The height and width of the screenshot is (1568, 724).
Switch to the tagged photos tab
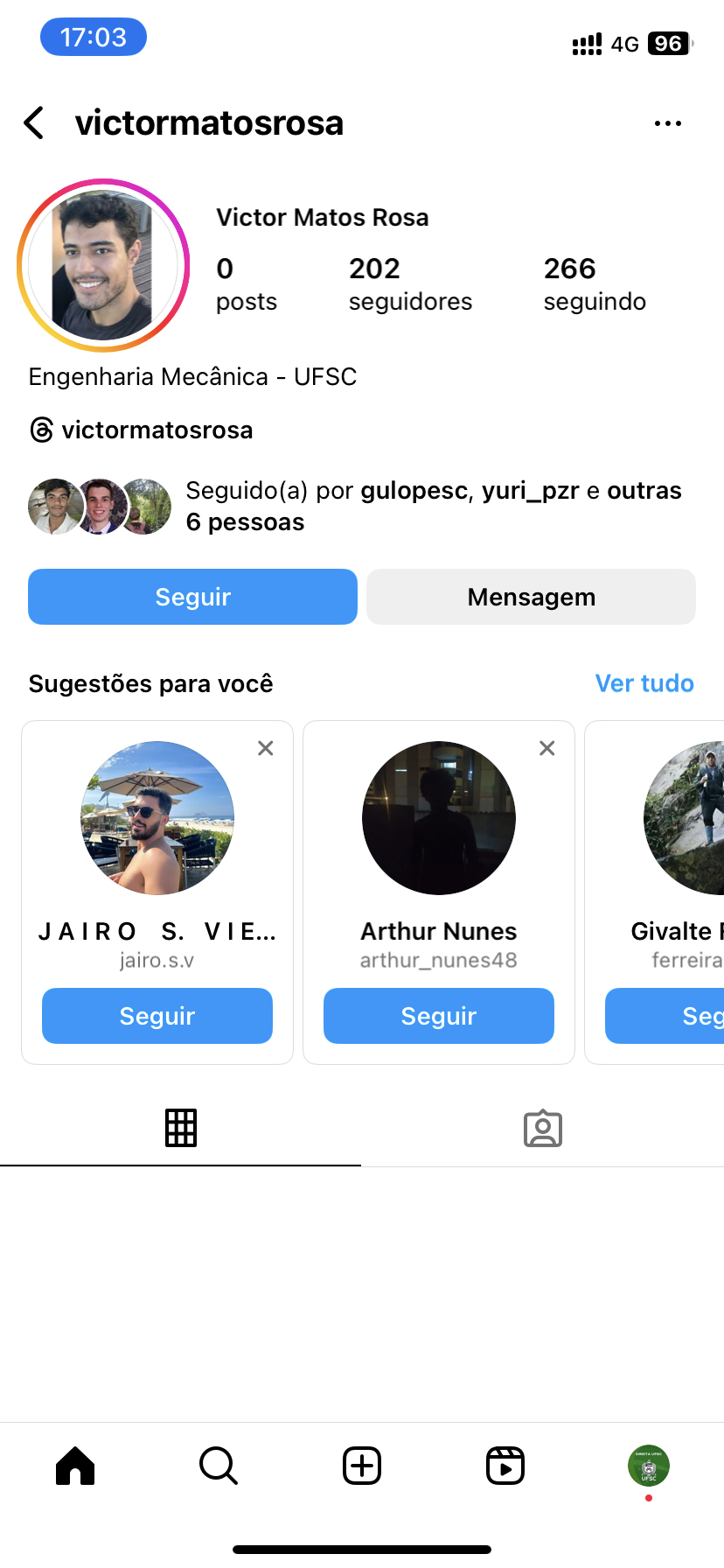click(542, 1128)
